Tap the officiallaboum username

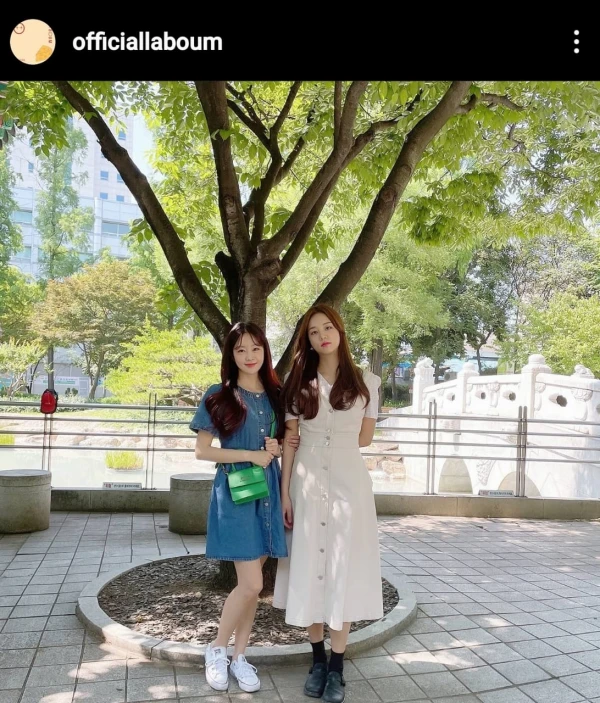point(147,42)
